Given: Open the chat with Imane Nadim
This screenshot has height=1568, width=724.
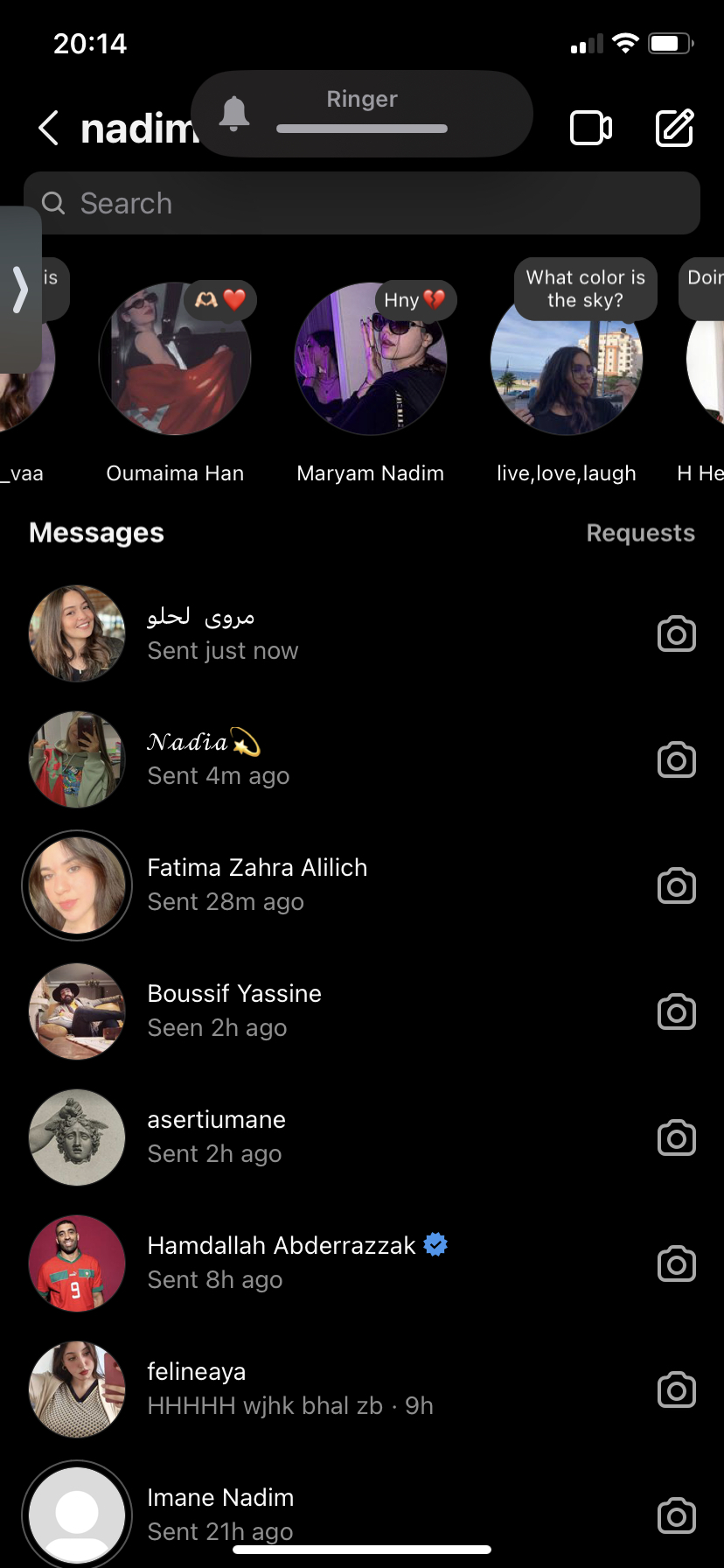Looking at the screenshot, I should (362, 1514).
